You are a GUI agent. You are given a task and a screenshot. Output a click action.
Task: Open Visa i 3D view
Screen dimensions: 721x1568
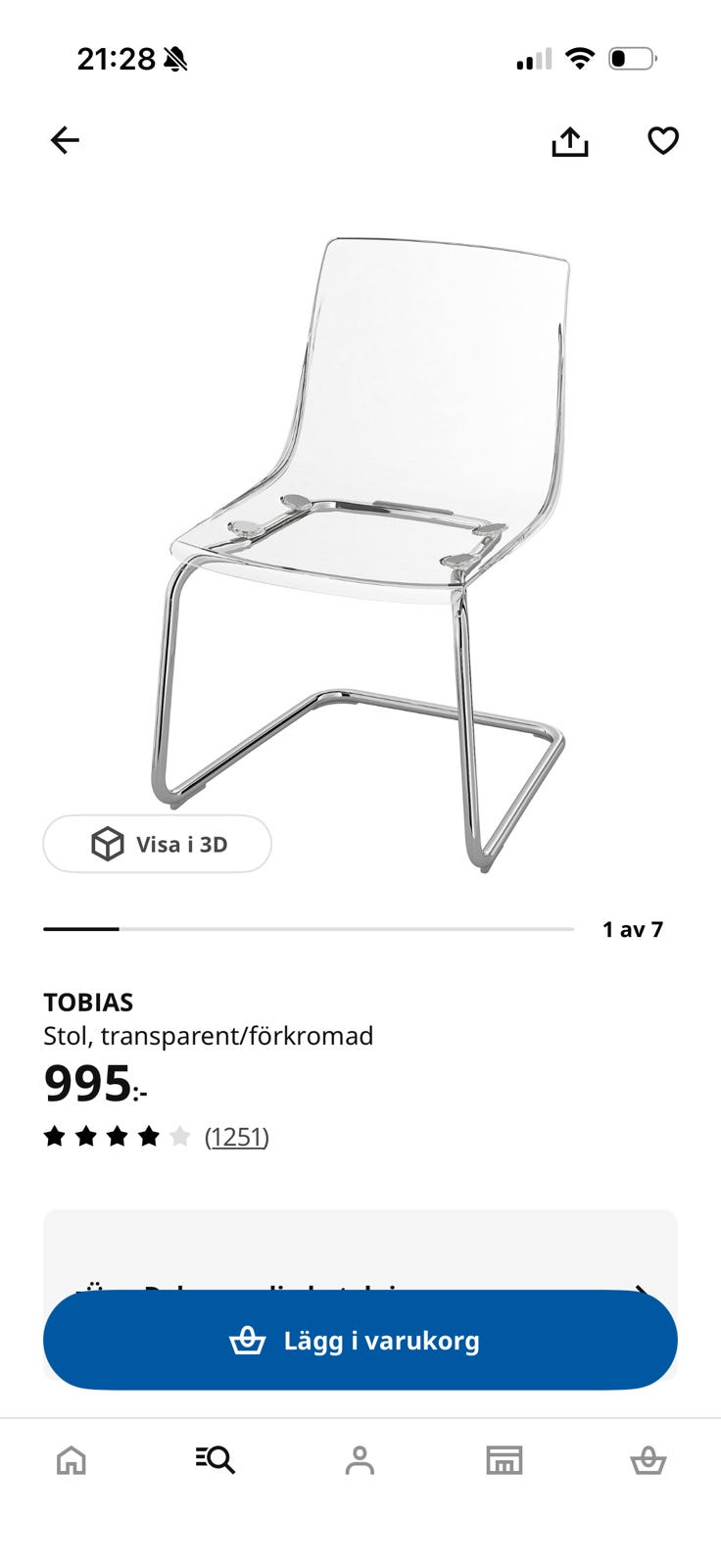point(157,844)
